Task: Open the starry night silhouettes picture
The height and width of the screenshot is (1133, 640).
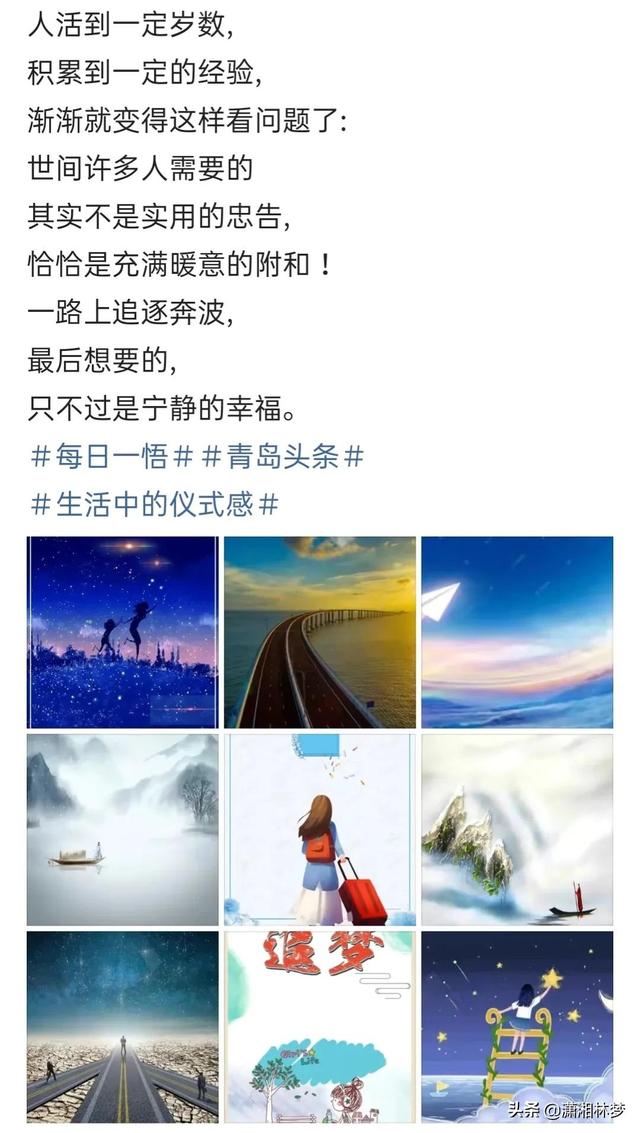Action: pyautogui.click(x=122, y=632)
